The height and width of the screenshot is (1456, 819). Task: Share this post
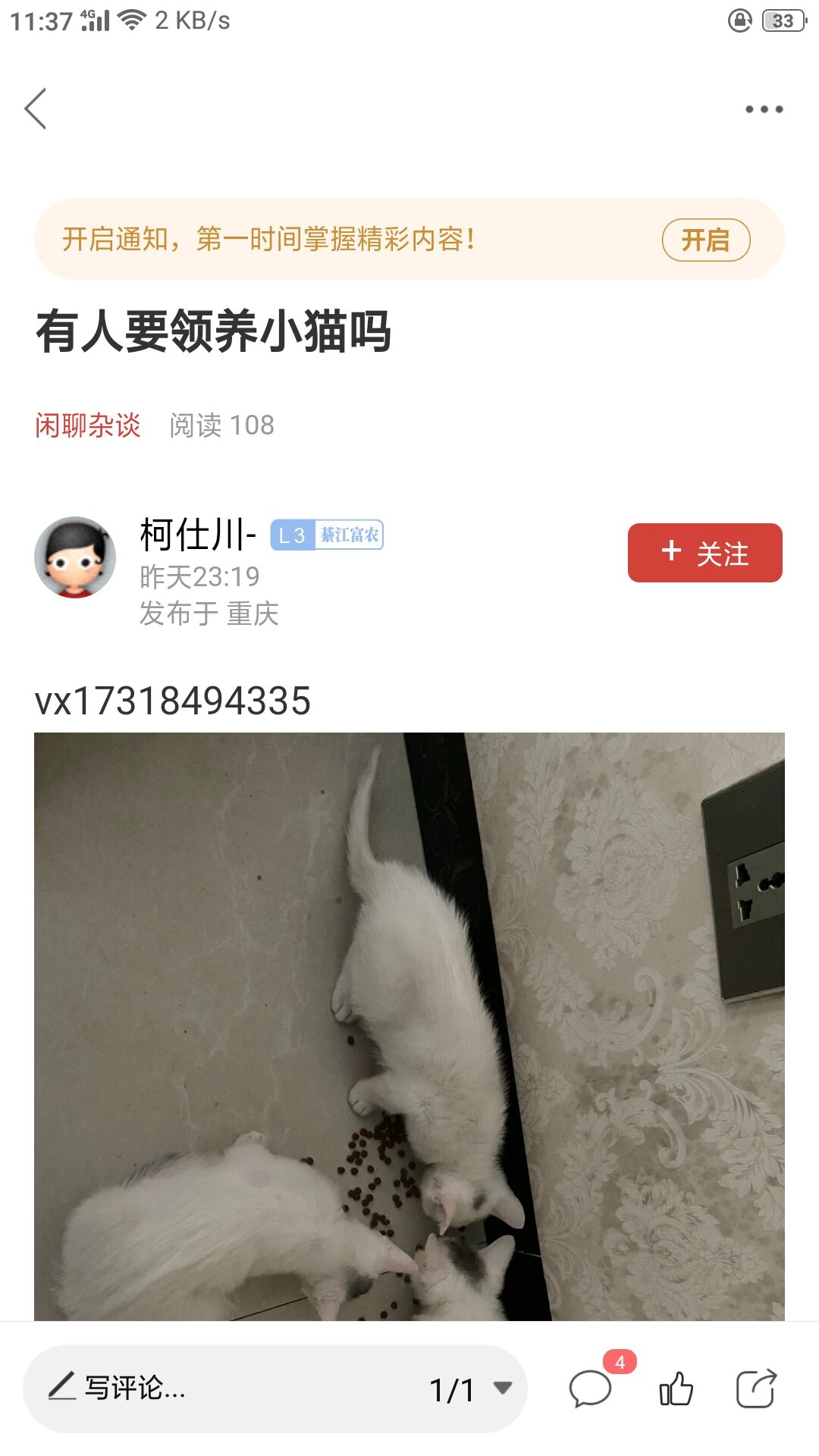click(757, 1388)
